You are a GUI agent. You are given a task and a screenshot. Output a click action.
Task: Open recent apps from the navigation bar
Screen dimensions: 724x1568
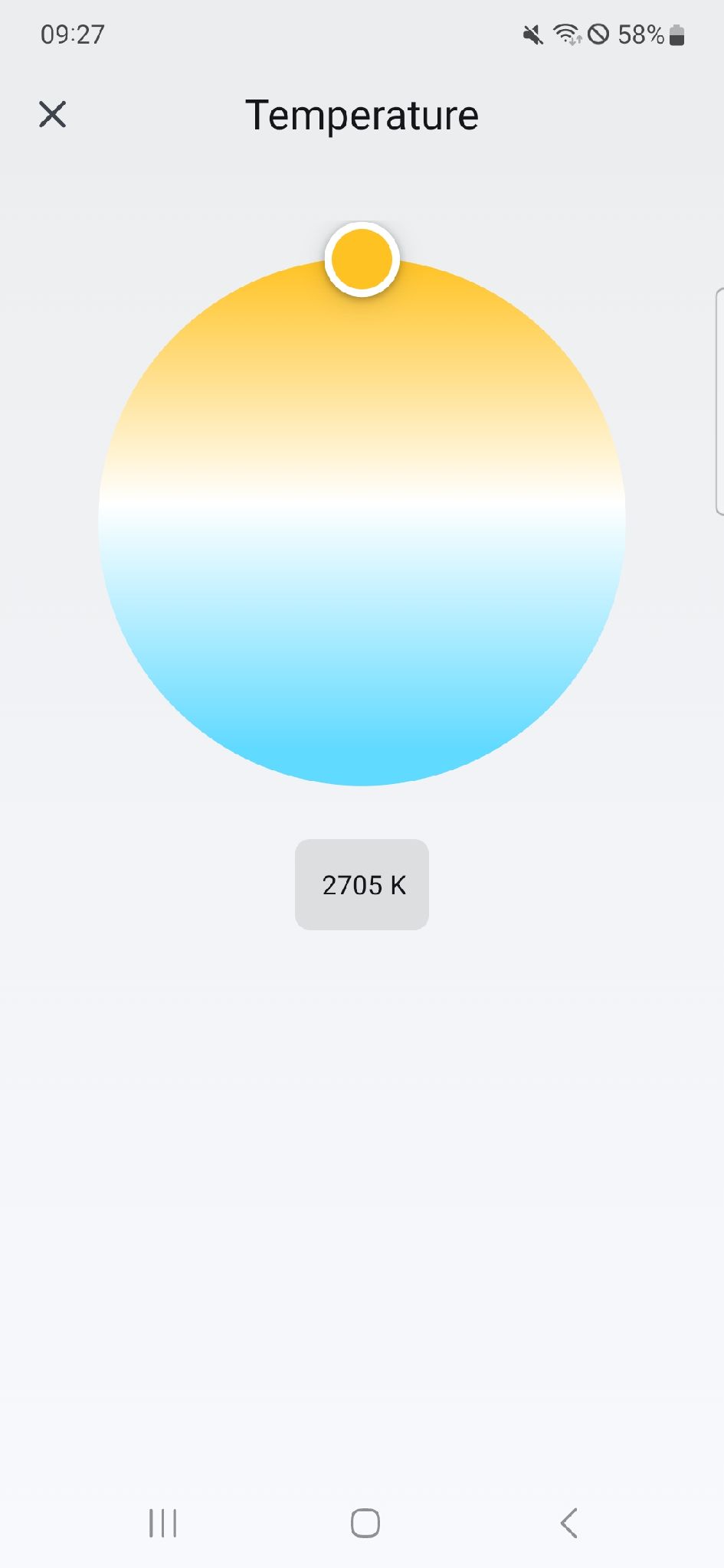(162, 1523)
